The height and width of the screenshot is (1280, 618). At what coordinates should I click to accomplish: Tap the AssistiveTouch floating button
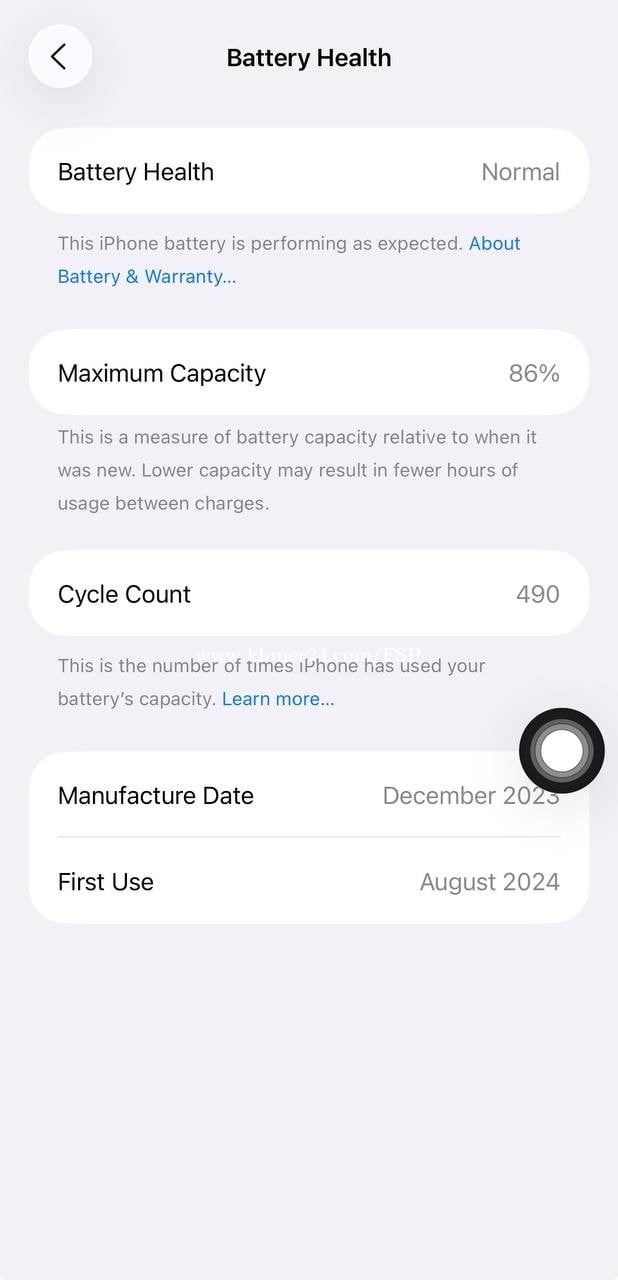pyautogui.click(x=561, y=751)
